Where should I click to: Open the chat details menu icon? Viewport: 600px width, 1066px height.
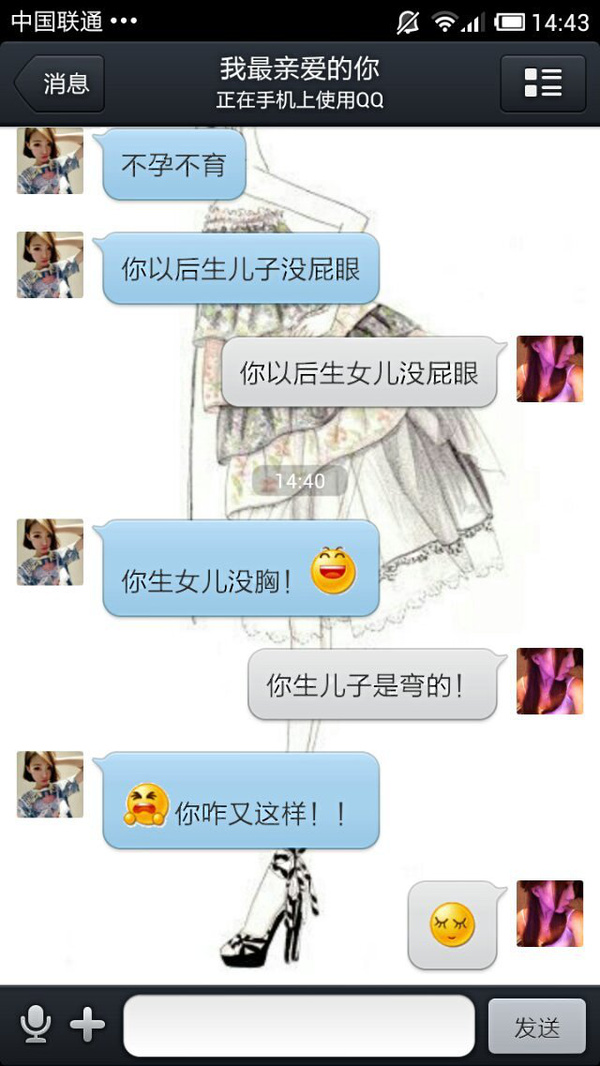point(543,84)
